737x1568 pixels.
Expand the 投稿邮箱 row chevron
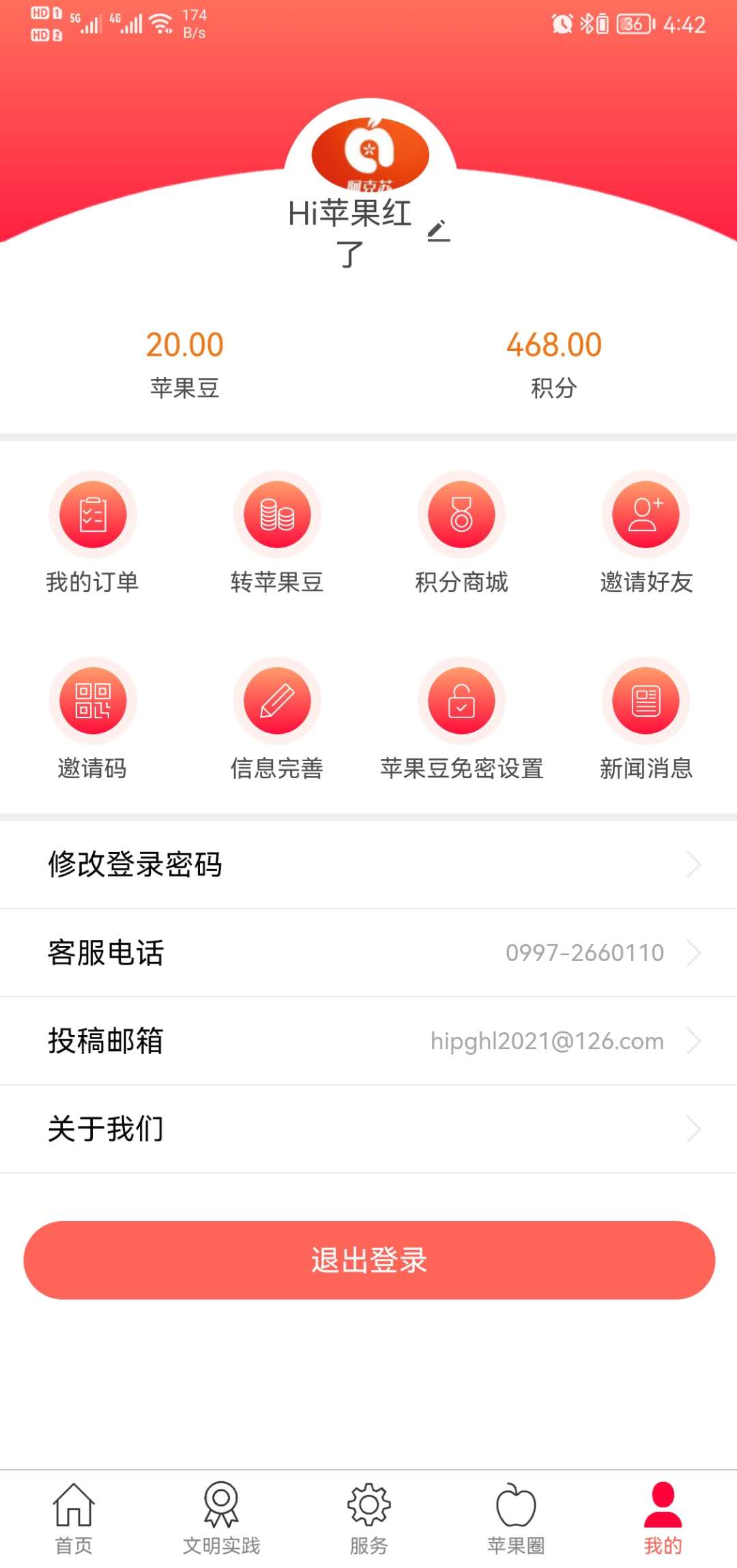(x=694, y=1041)
